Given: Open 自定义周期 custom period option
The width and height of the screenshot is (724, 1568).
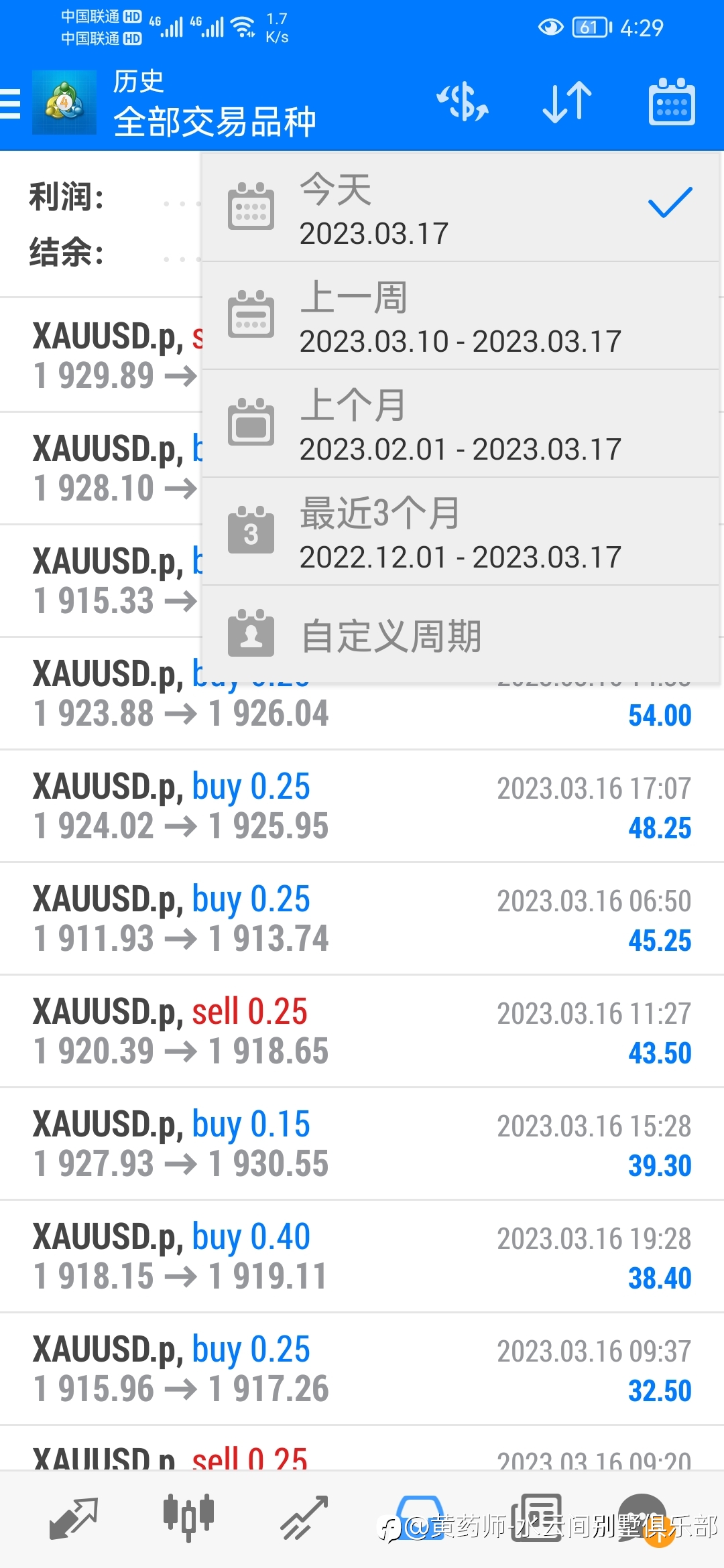Looking at the screenshot, I should coord(460,635).
